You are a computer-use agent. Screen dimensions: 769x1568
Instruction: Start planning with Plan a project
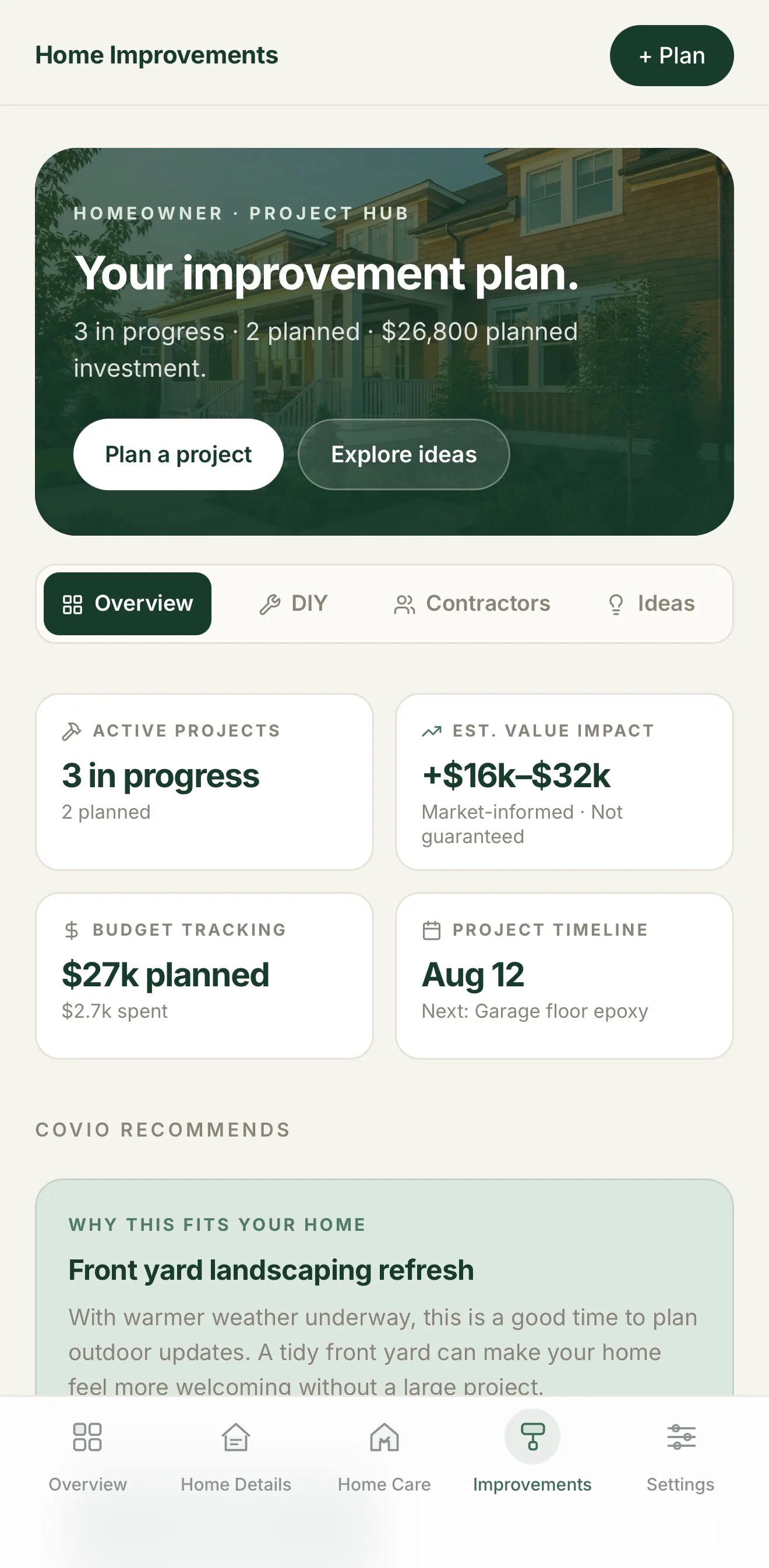click(x=178, y=454)
